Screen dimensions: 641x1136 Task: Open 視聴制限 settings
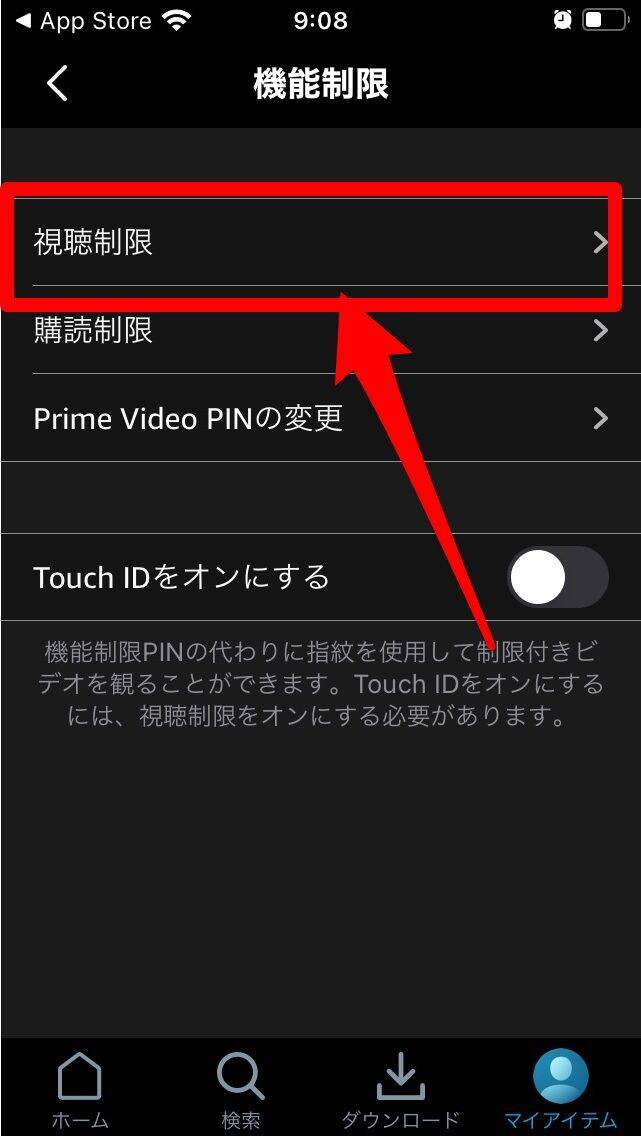(320, 243)
